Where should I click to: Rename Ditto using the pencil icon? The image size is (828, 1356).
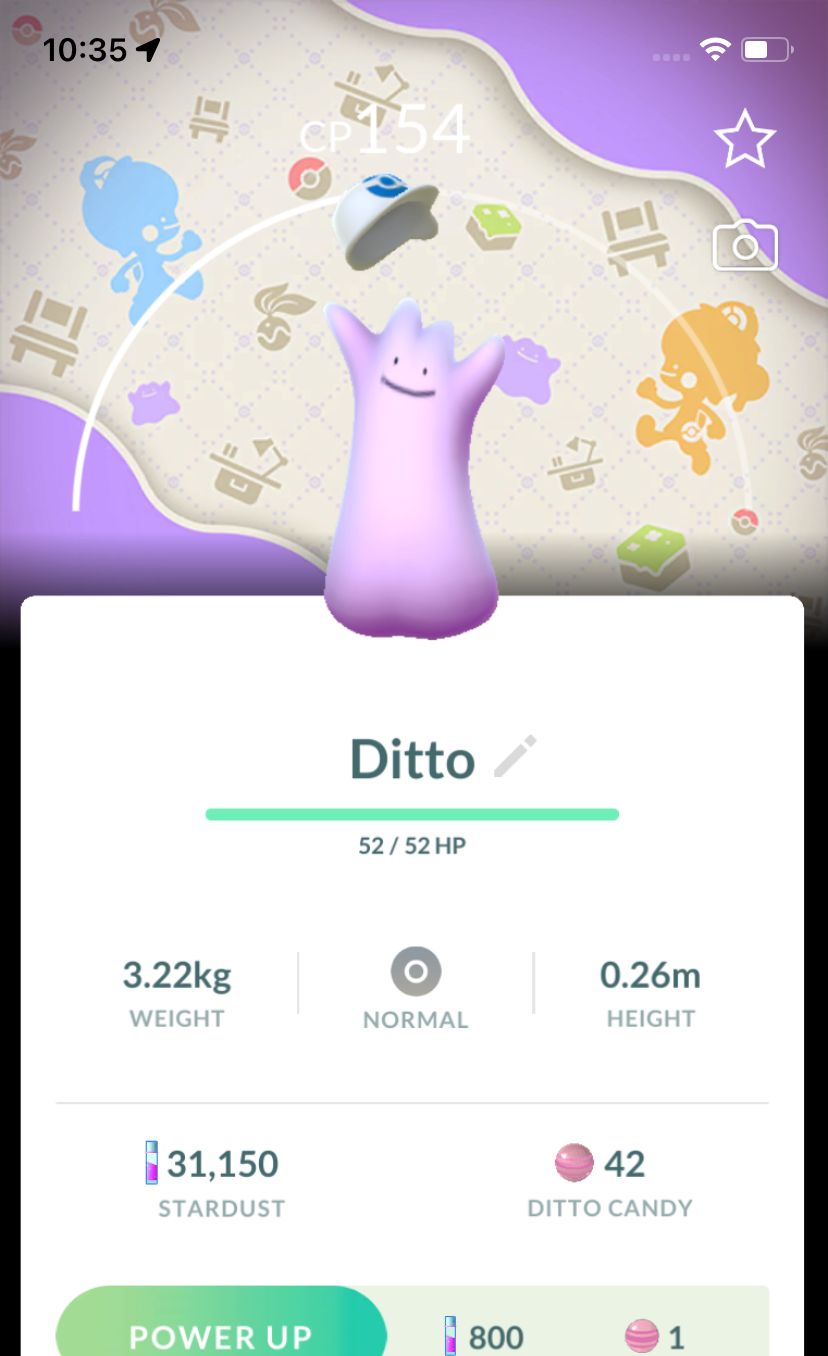pos(516,758)
